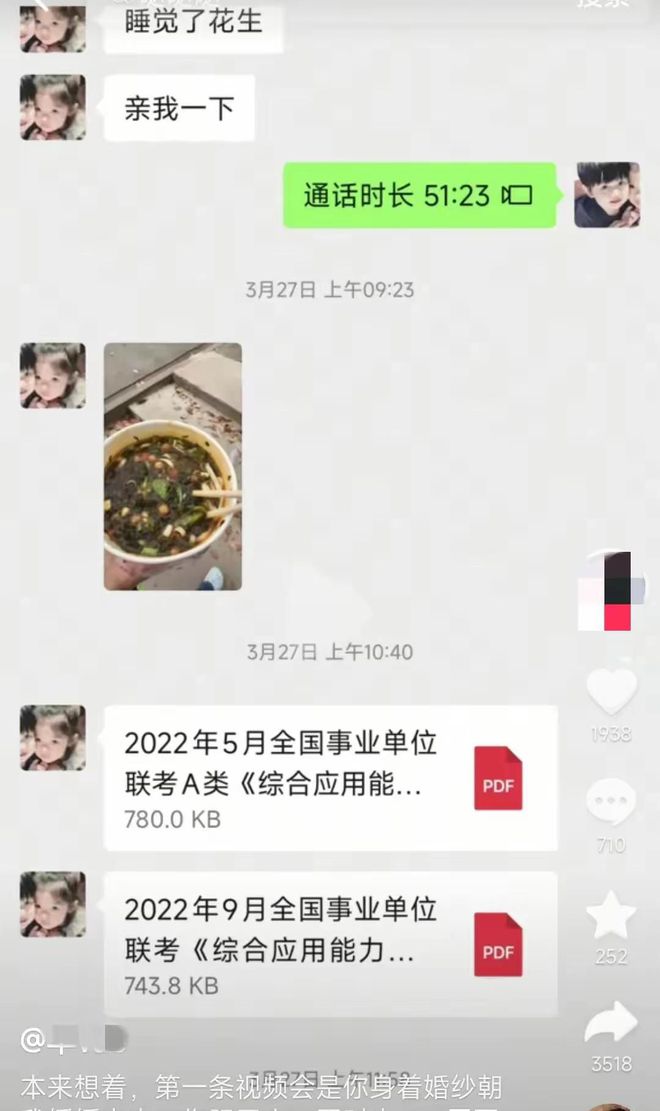Like this video with the heart icon
660x1111 pixels.
pyautogui.click(x=611, y=690)
